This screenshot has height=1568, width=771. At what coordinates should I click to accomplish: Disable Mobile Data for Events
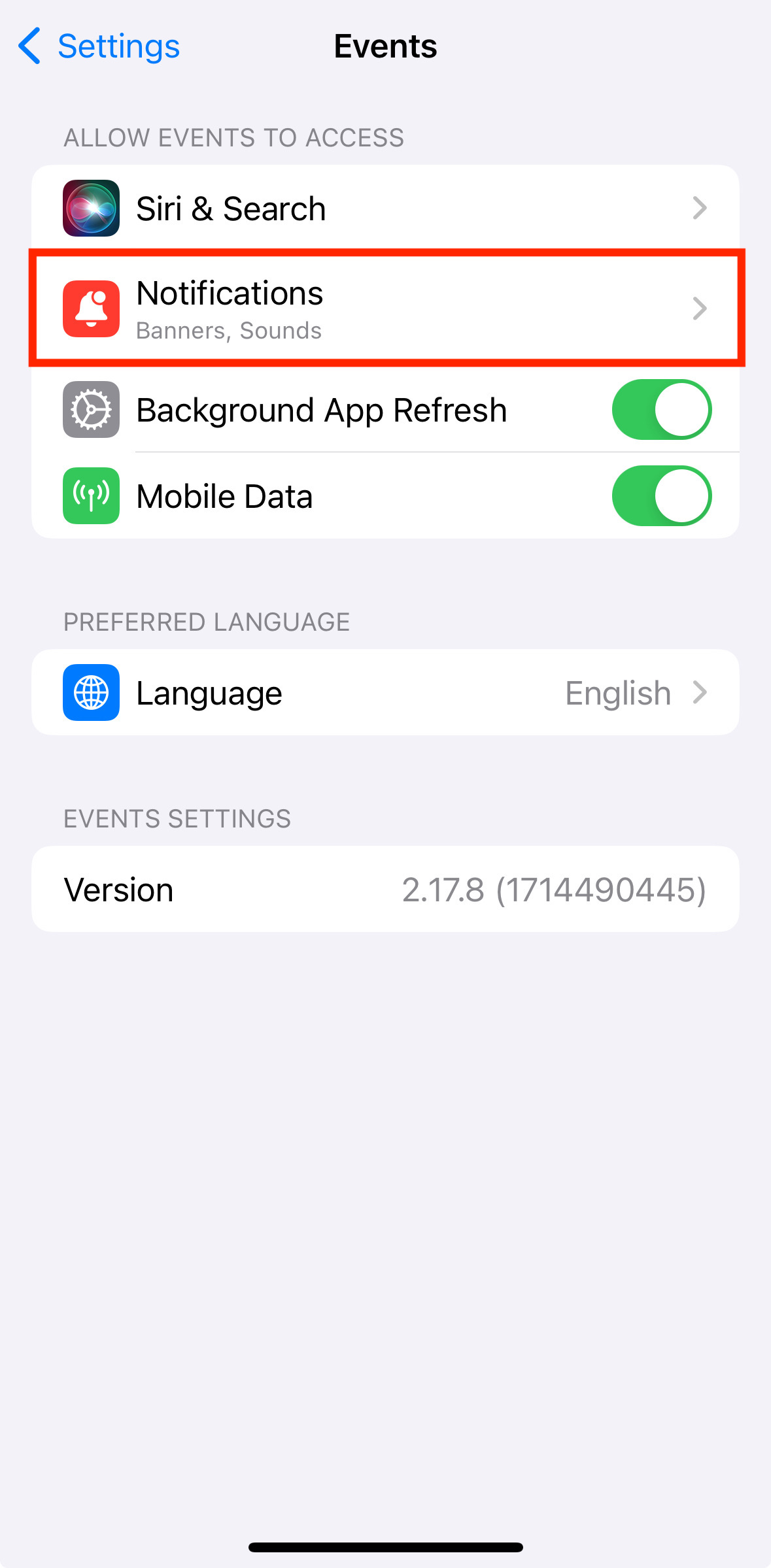coord(661,496)
